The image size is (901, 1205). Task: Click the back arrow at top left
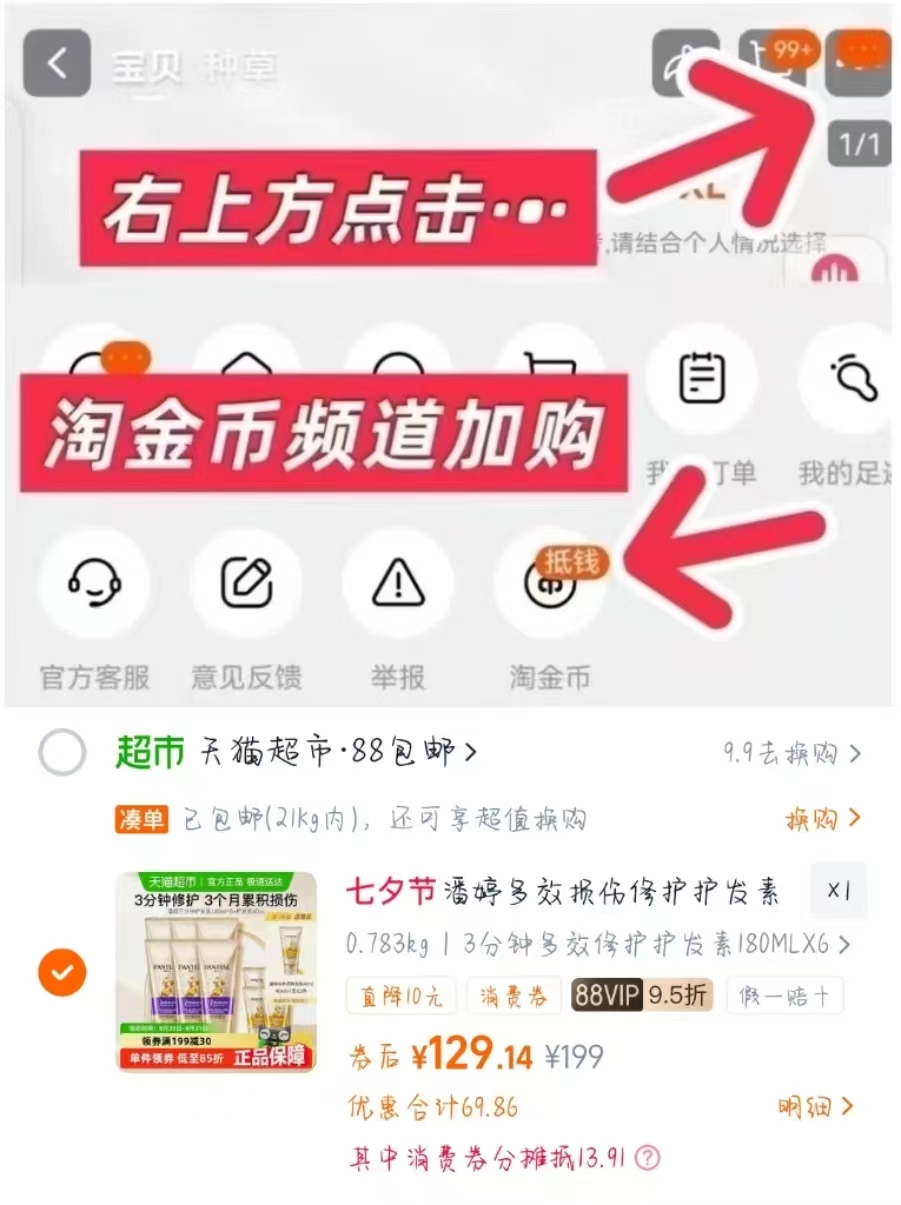55,62
